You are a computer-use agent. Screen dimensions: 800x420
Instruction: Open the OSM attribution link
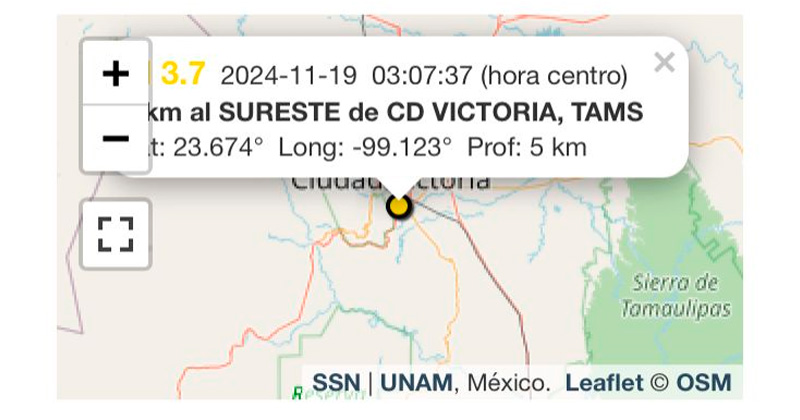point(704,383)
